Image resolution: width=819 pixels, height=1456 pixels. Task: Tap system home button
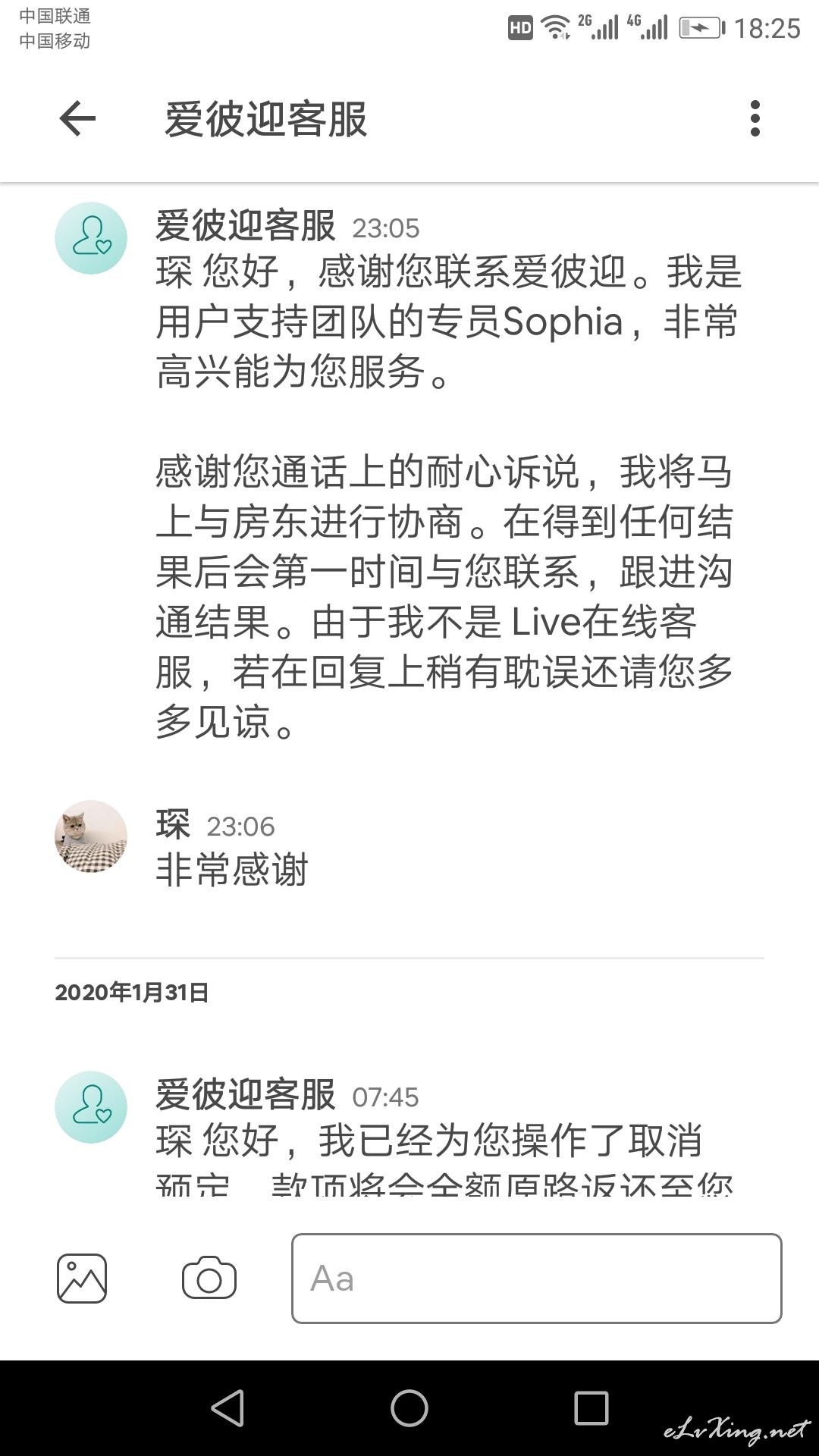[409, 1408]
